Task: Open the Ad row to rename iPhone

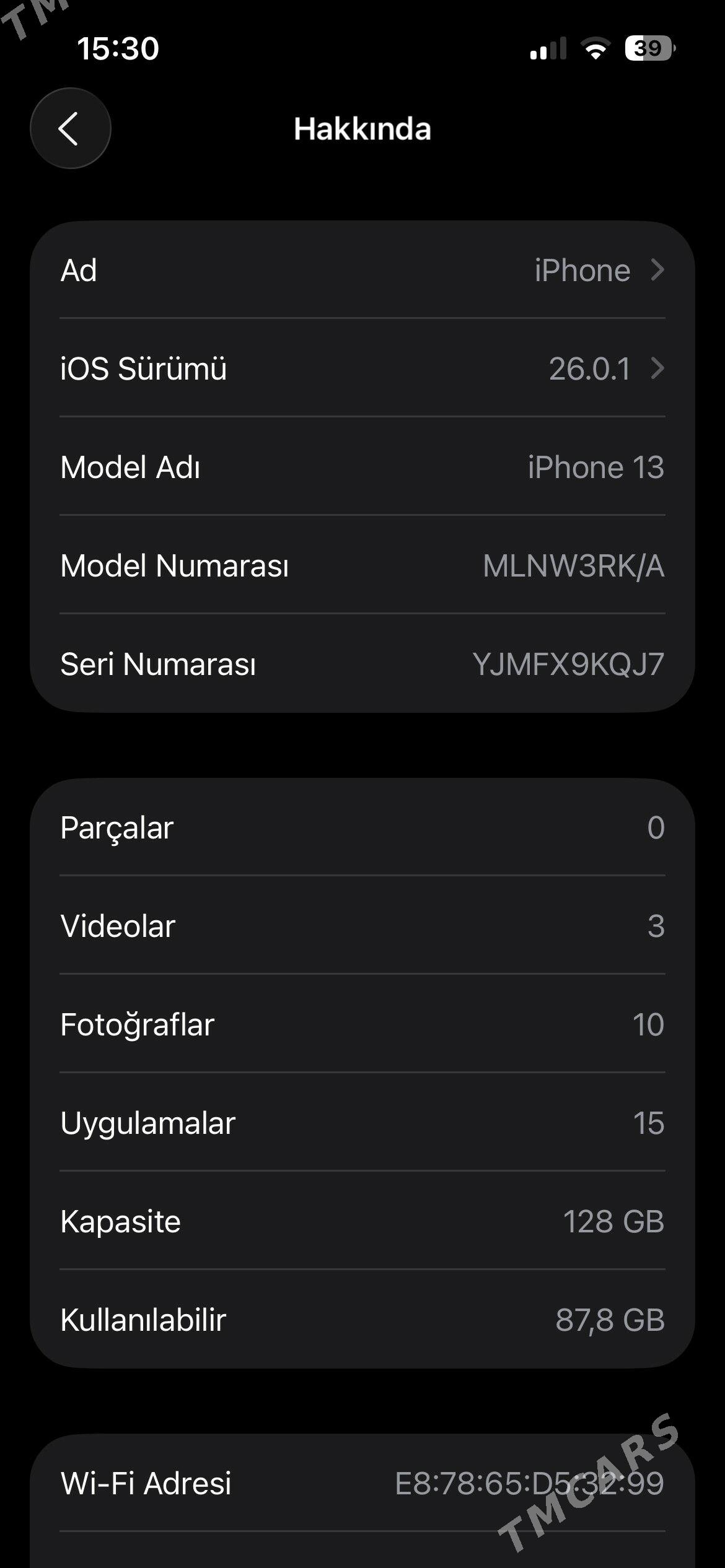Action: (x=362, y=269)
